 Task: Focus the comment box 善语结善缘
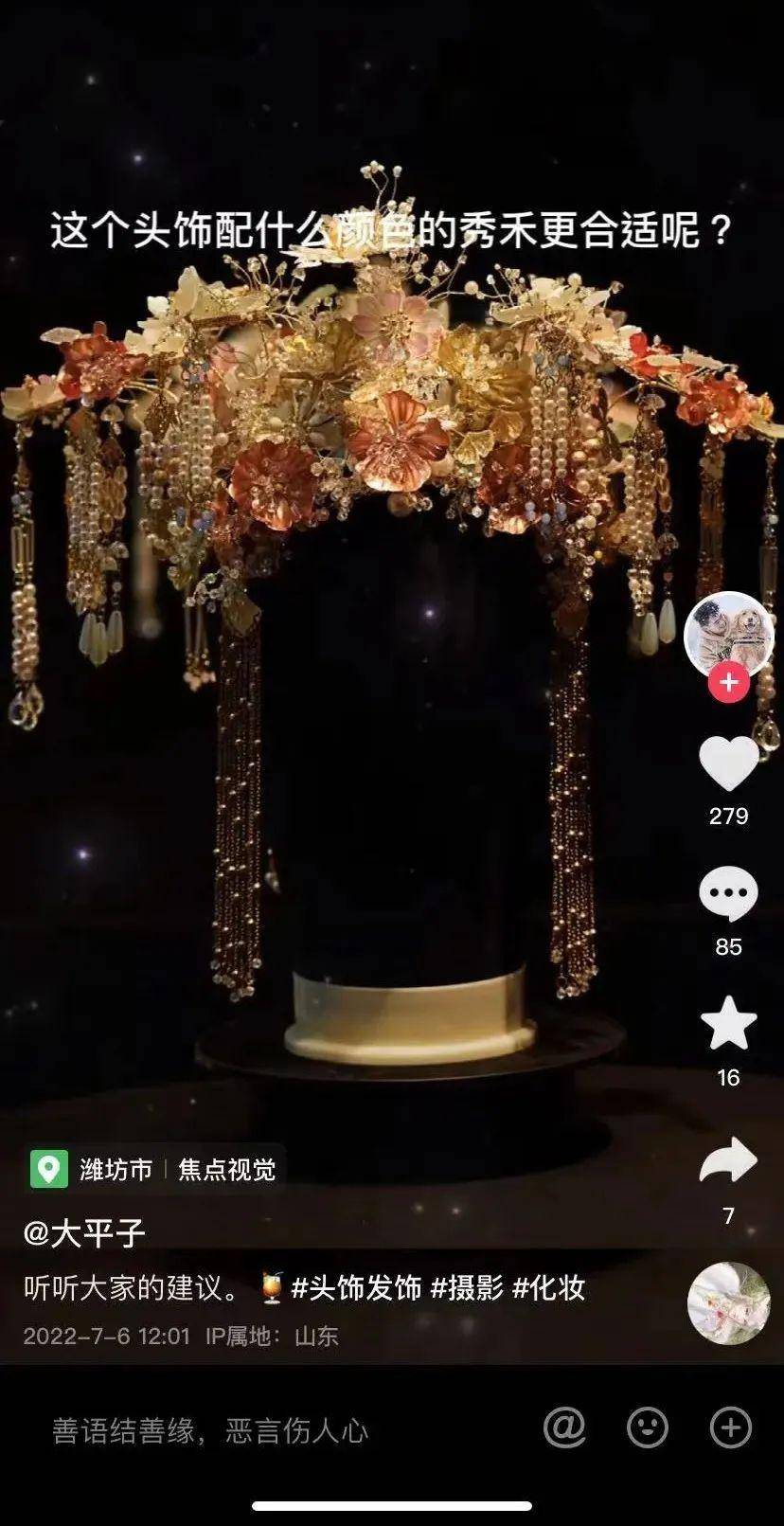[210, 1429]
